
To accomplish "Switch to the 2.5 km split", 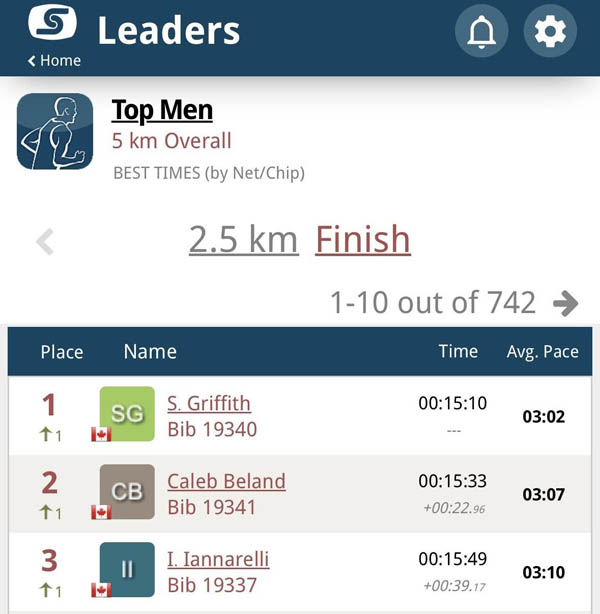I will 244,239.
